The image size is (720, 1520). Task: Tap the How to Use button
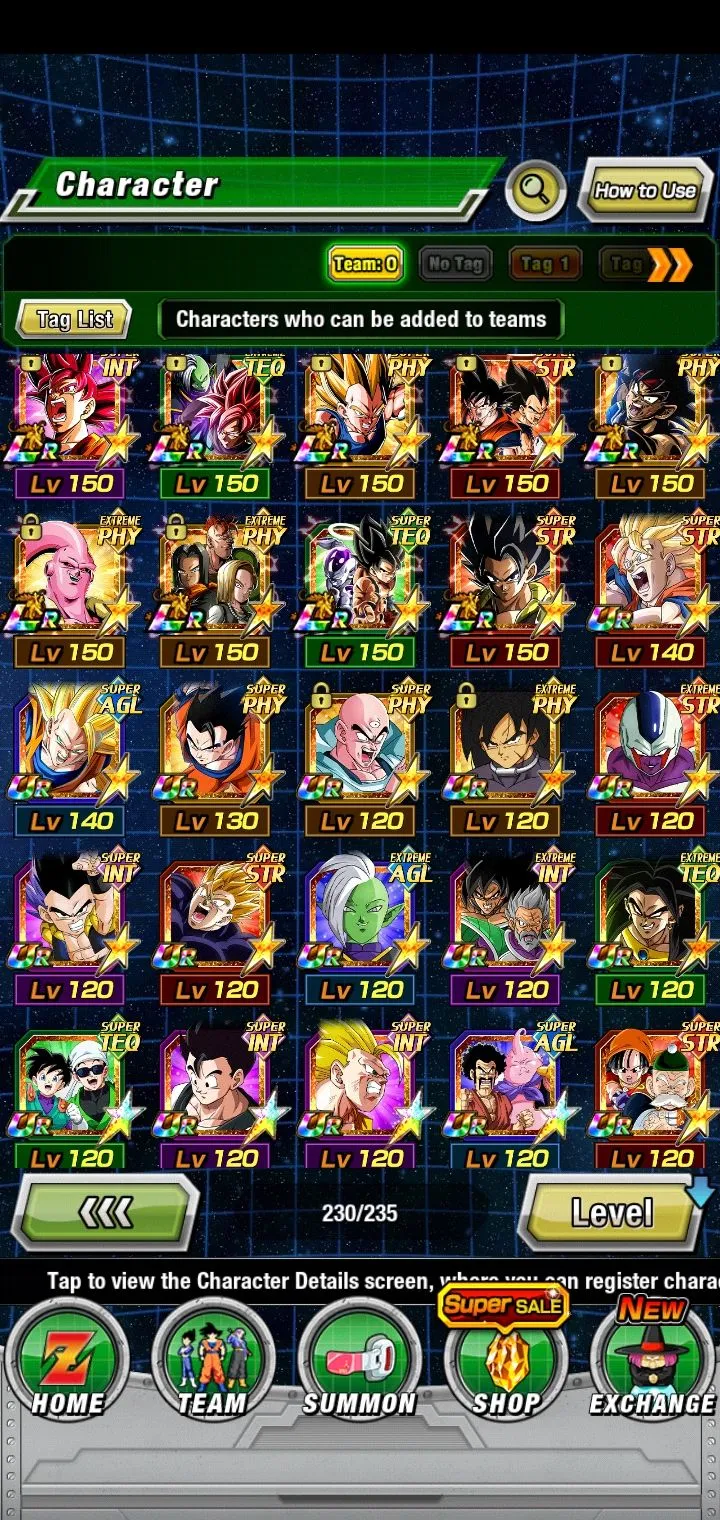point(645,190)
